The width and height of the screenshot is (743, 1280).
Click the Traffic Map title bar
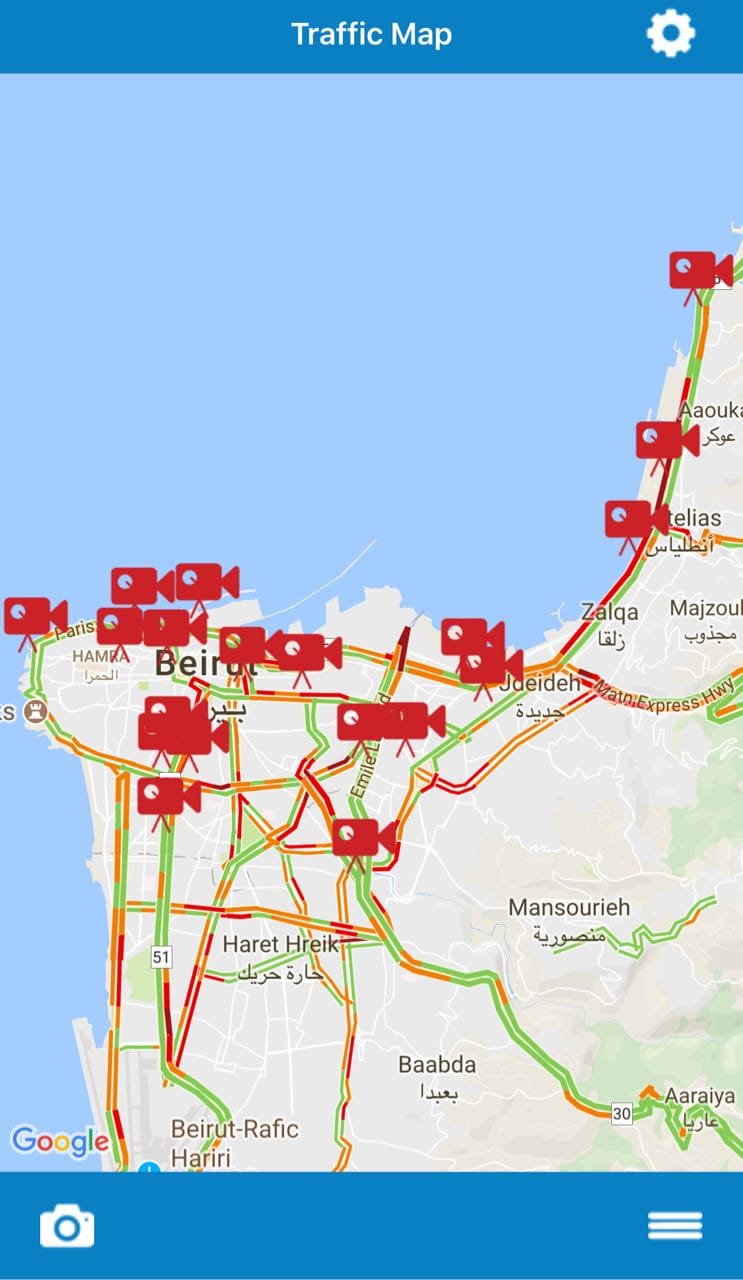[371, 33]
